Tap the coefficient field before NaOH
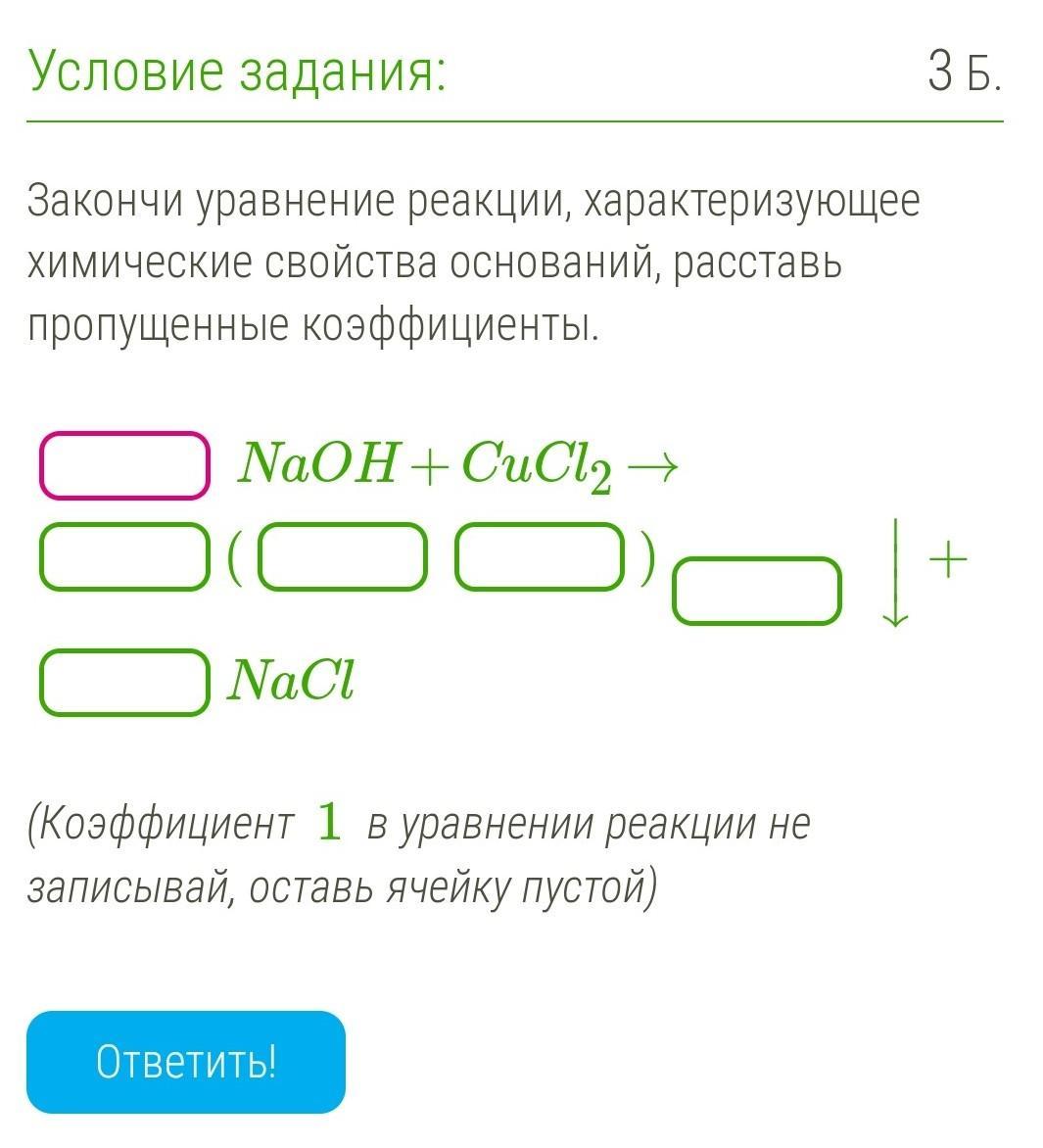 [x=124, y=465]
